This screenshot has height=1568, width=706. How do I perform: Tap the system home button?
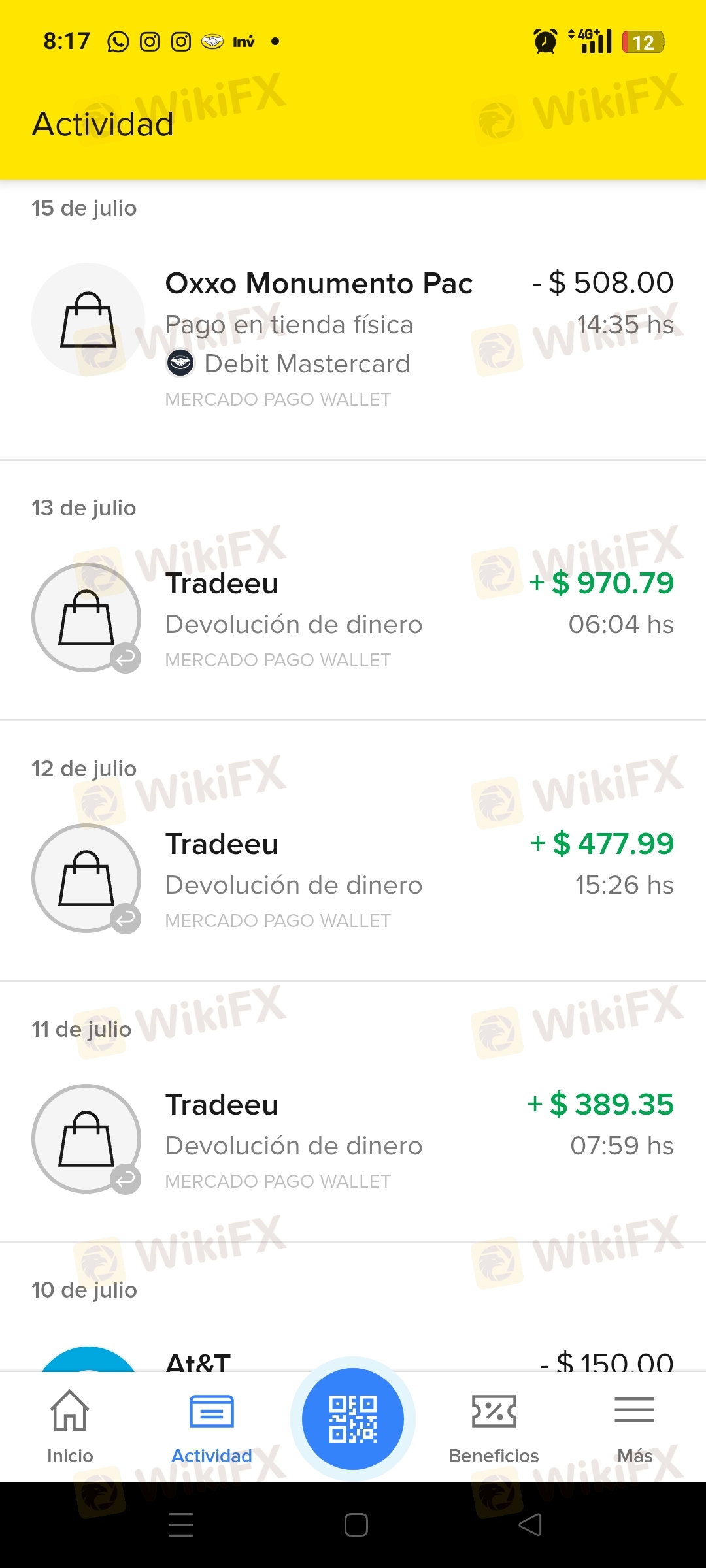356,1525
